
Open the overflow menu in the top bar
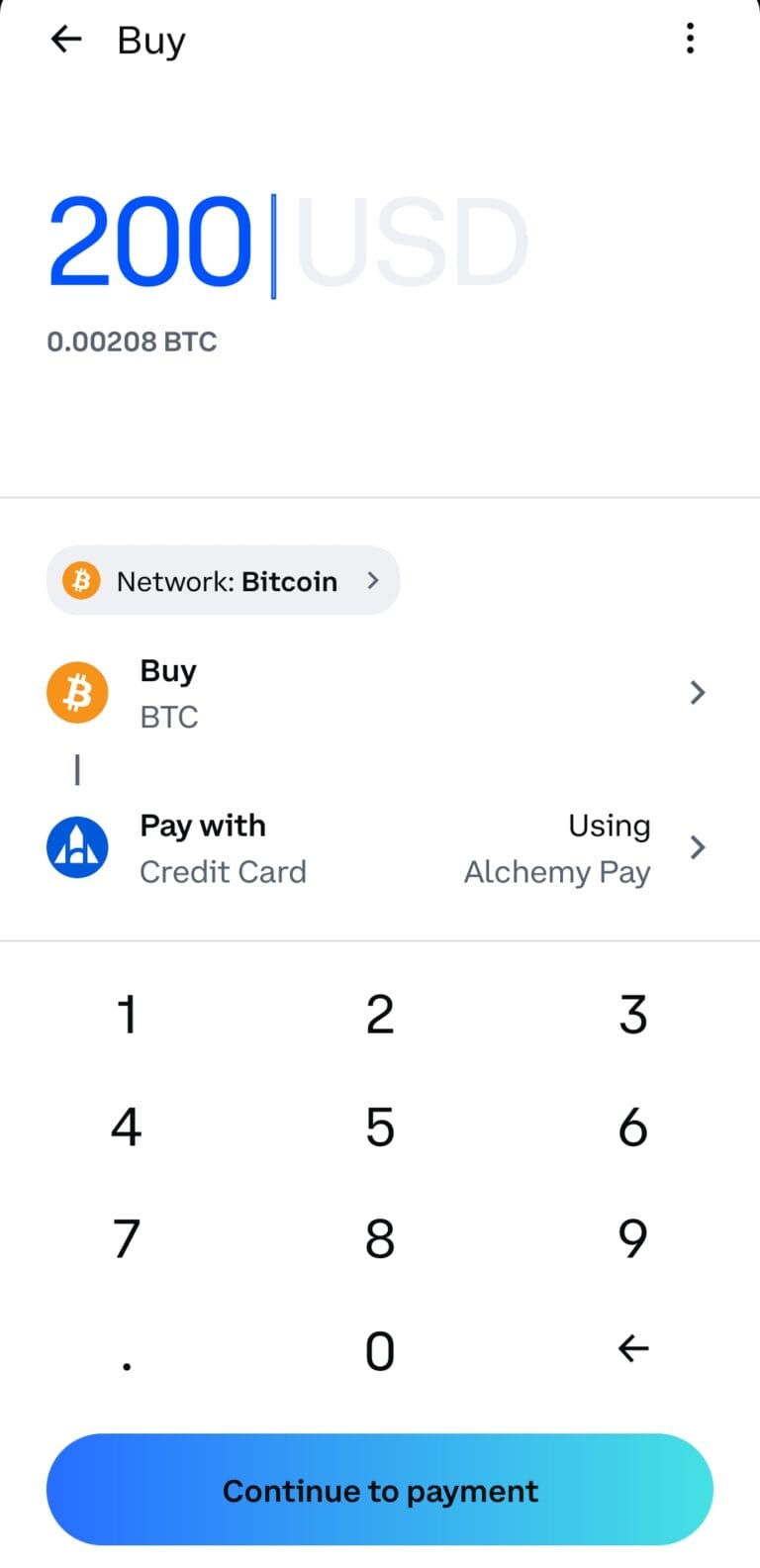click(690, 39)
